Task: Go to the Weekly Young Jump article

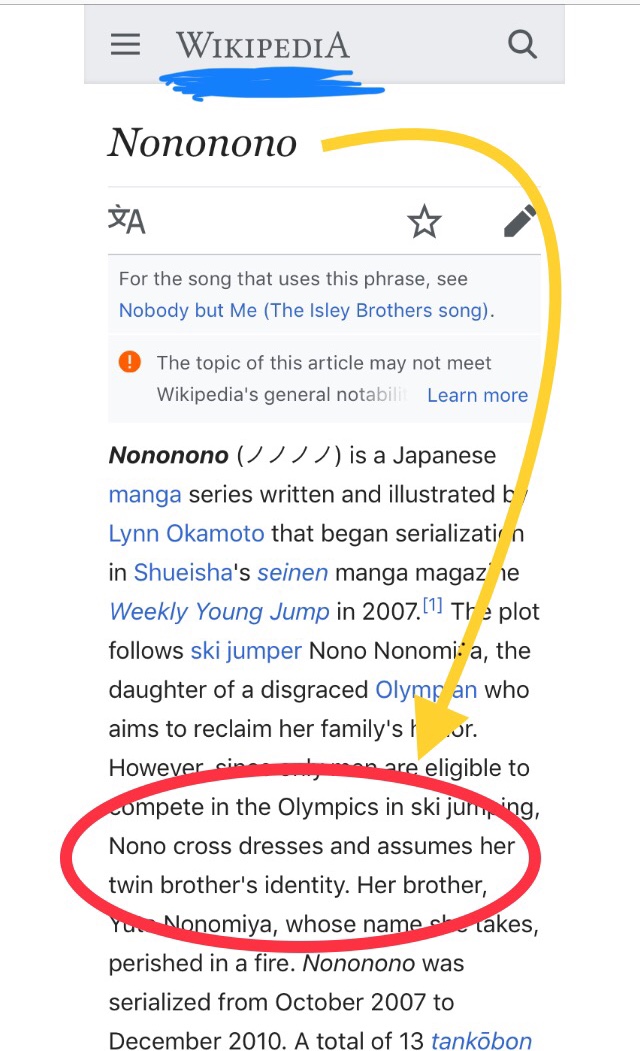Action: tap(219, 611)
